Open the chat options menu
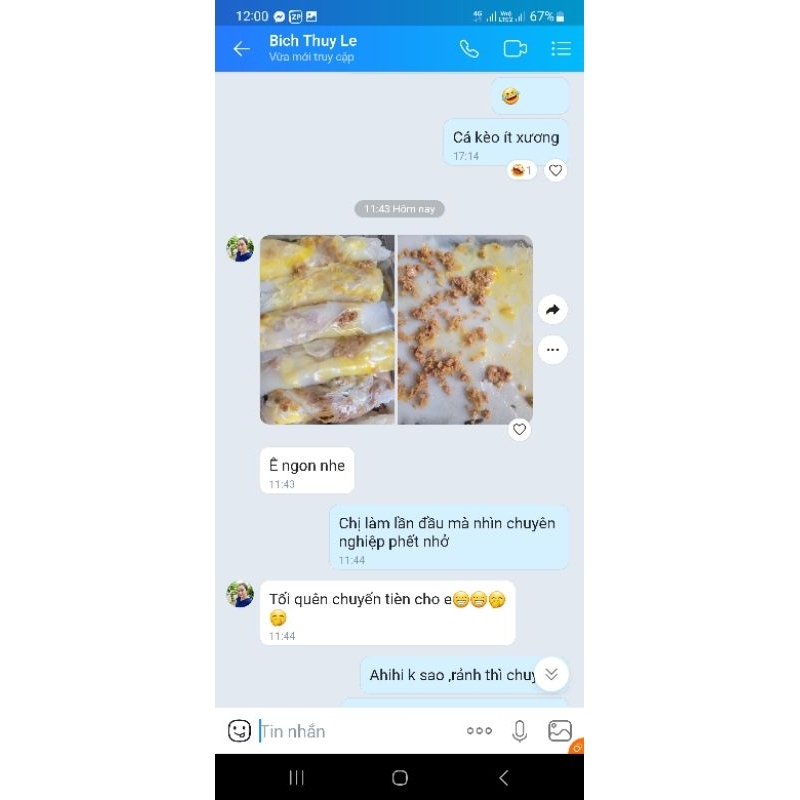 (x=561, y=49)
